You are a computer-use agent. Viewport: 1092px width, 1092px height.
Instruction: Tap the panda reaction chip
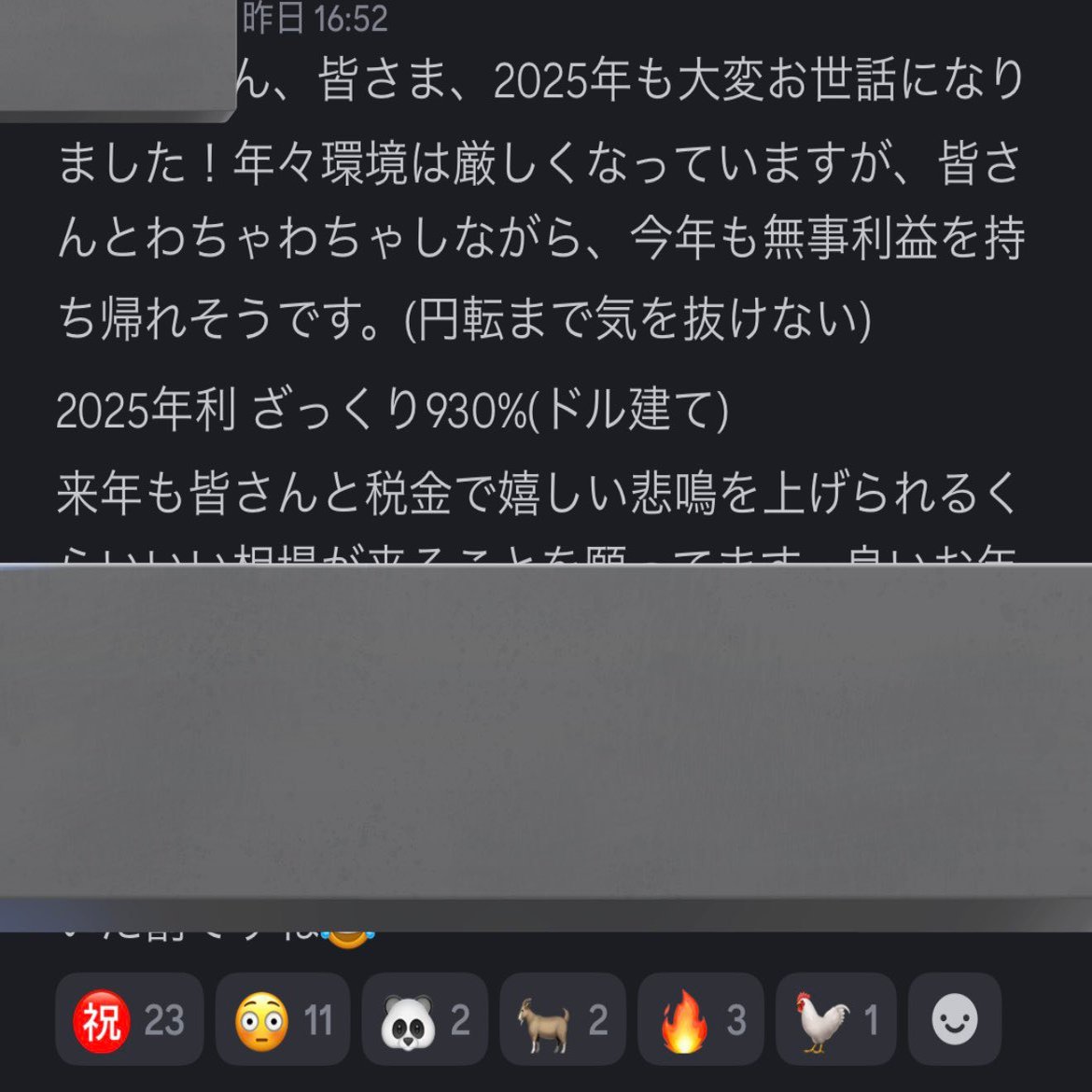[425, 1020]
